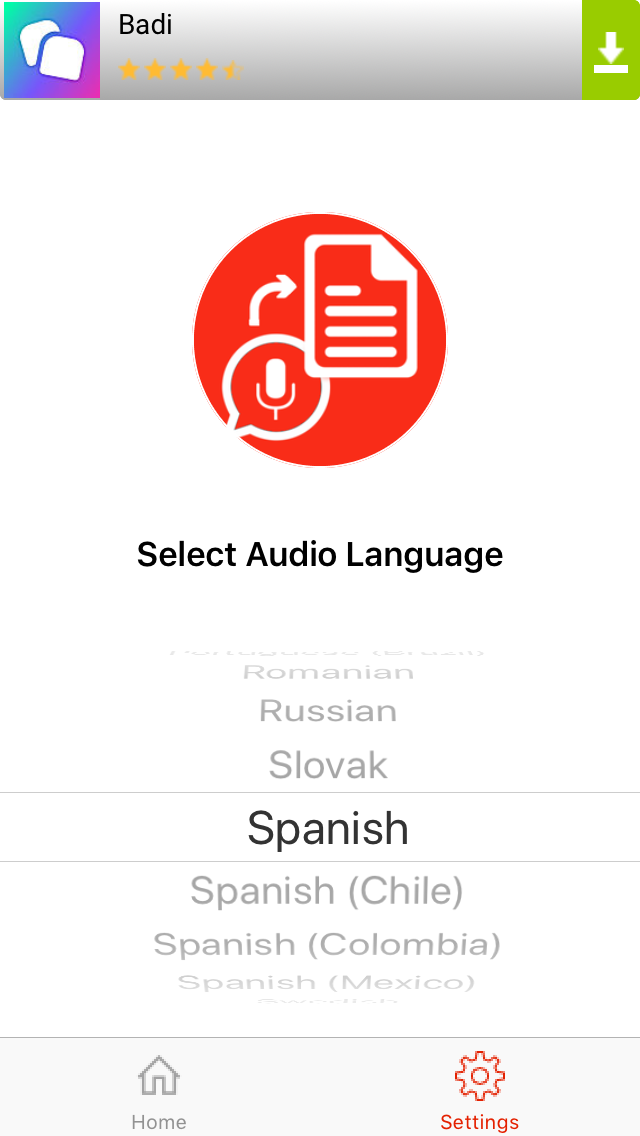Open the Settings tab
640x1136 pixels.
480,1093
